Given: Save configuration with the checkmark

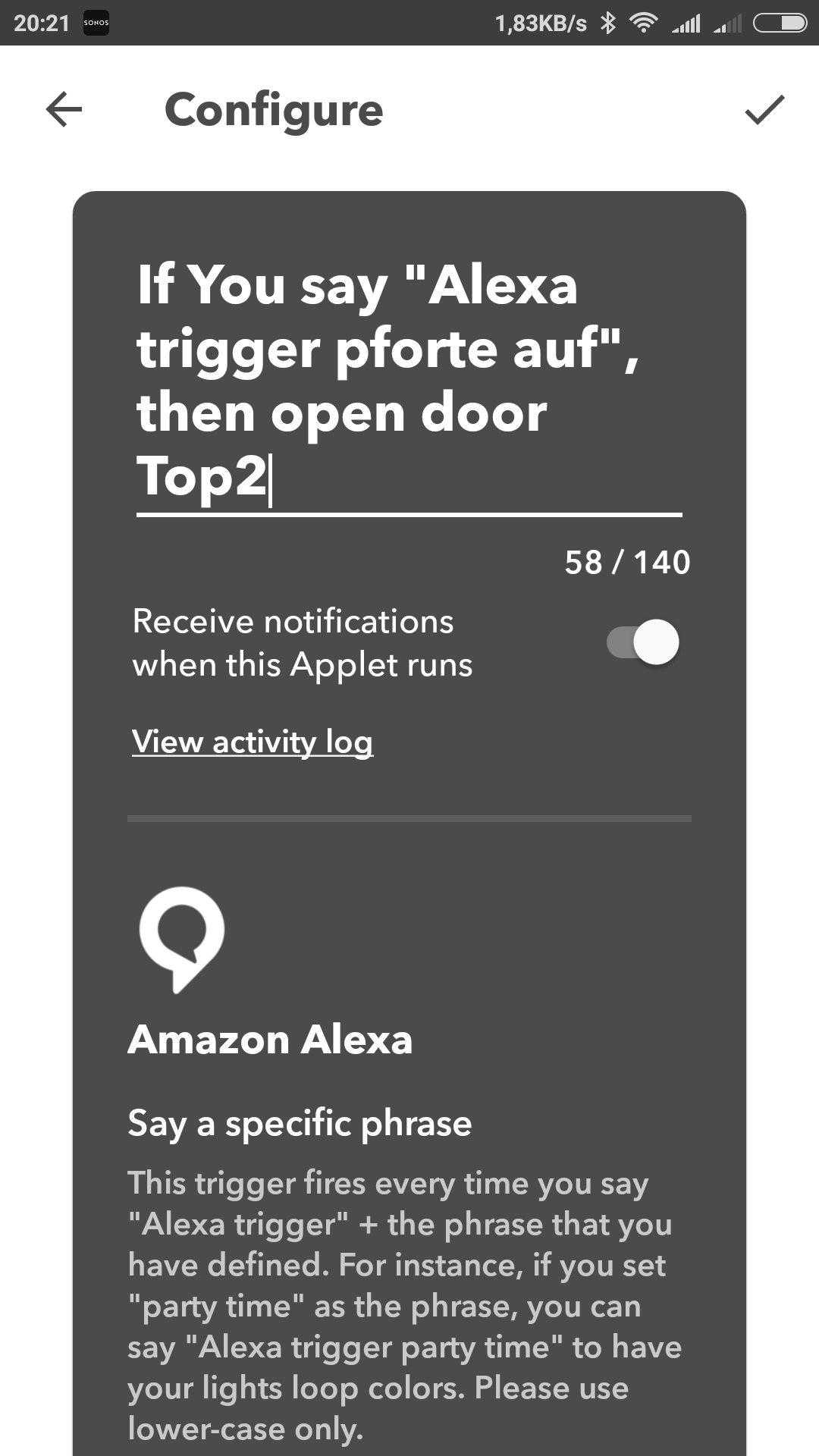Looking at the screenshot, I should 764,110.
